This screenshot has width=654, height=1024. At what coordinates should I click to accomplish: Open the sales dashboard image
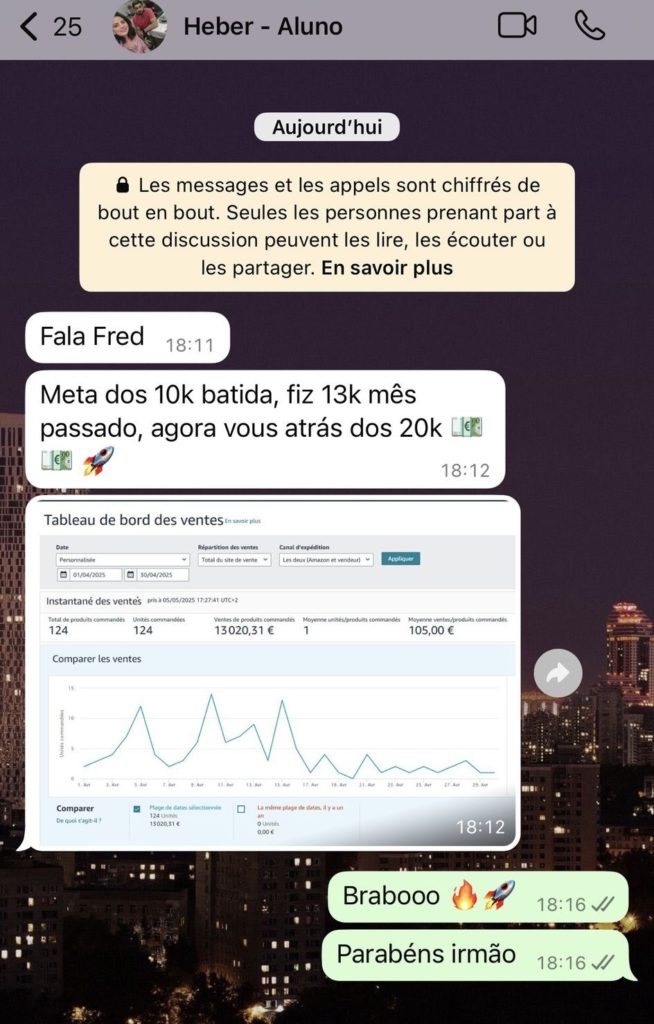[270, 672]
